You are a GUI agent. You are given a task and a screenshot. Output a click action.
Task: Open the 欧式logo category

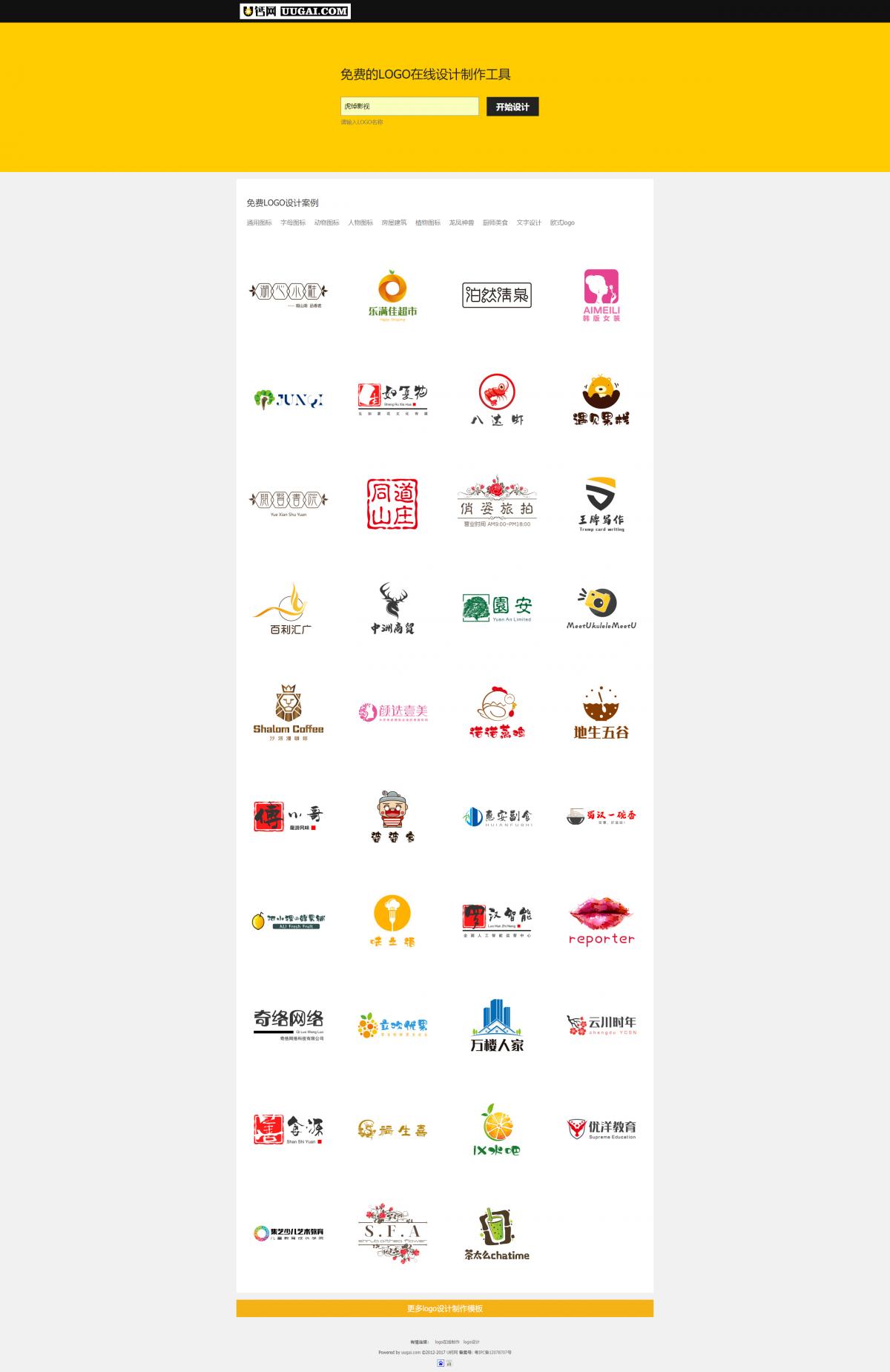click(x=562, y=222)
